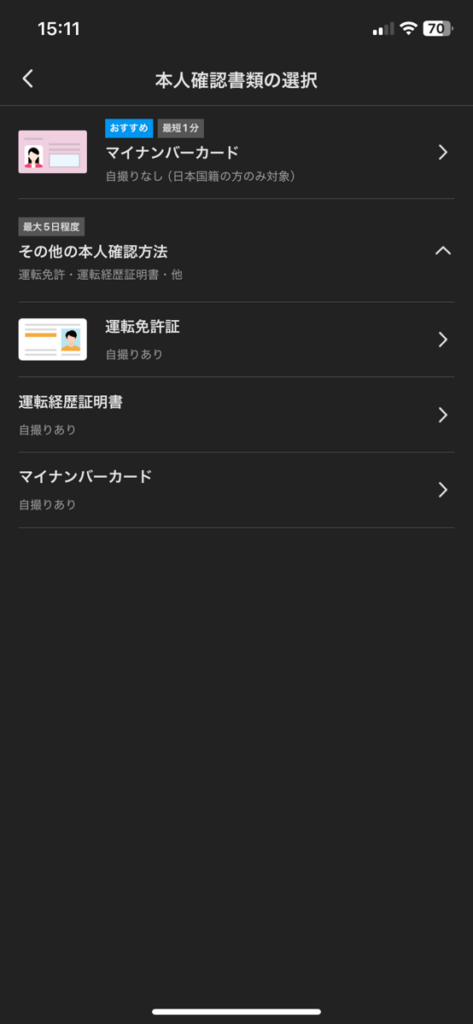Select マイナンバーカード with selfie (自撮りあり)

click(x=236, y=490)
